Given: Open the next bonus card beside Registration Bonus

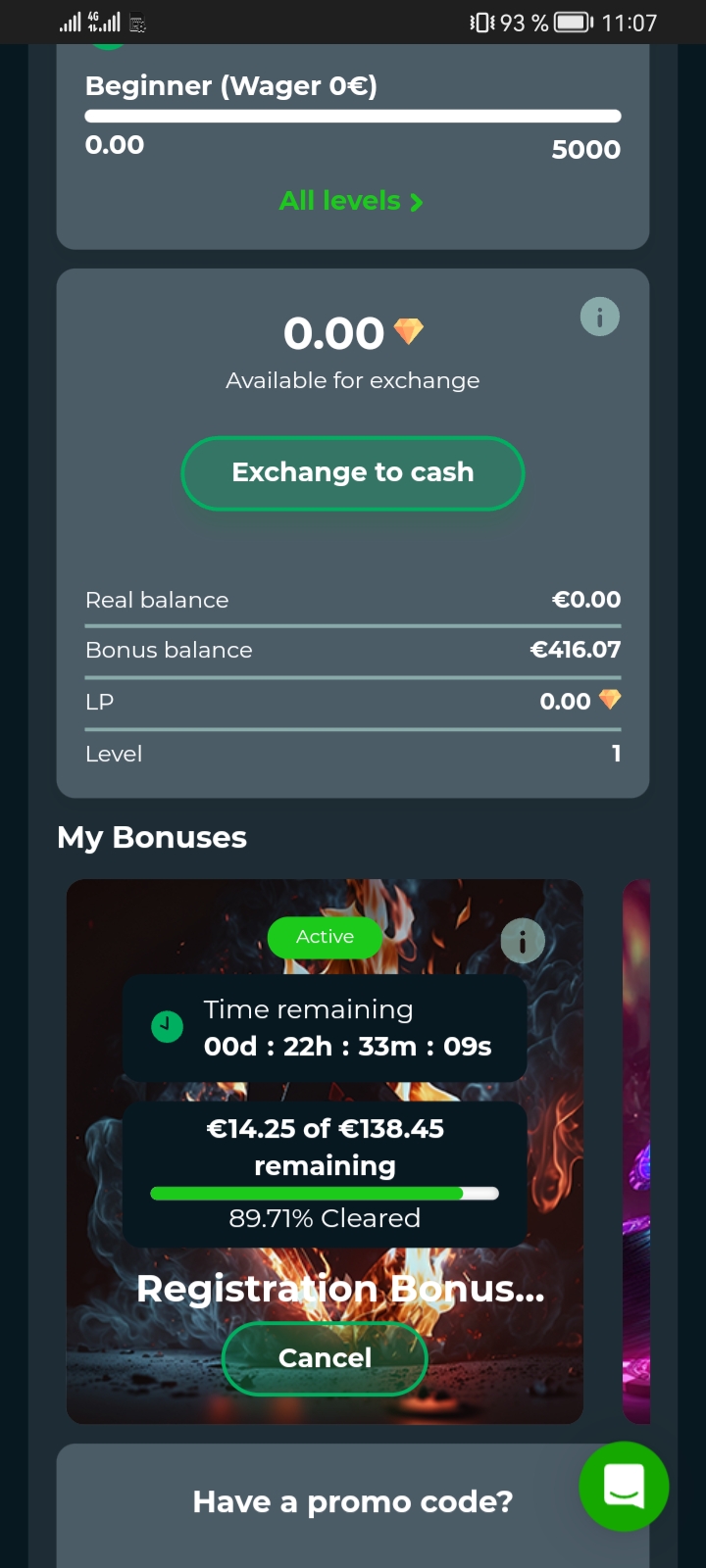Looking at the screenshot, I should pos(636,1151).
